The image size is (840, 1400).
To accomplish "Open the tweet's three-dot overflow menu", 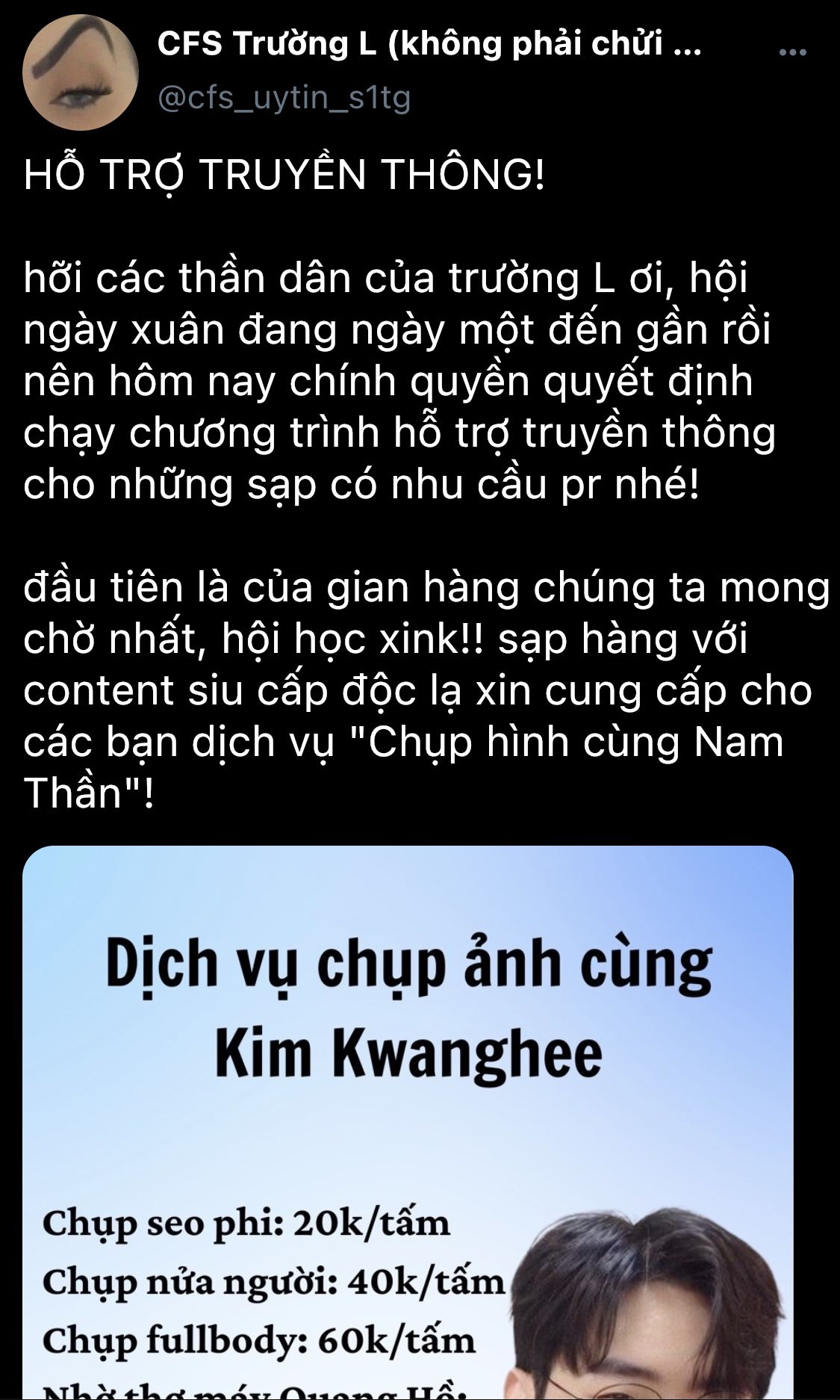I will (792, 52).
